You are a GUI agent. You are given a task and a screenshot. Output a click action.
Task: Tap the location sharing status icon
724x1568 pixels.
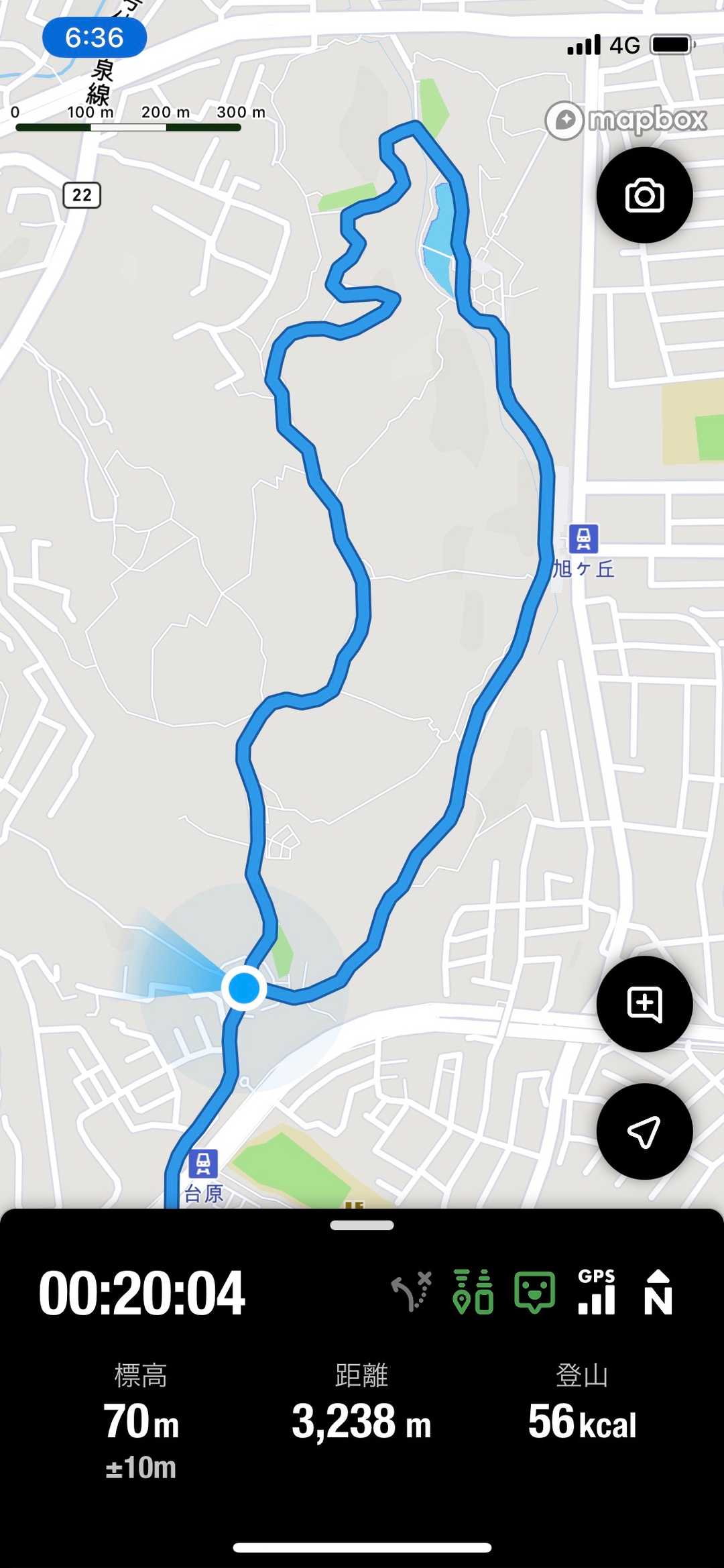(x=473, y=1291)
